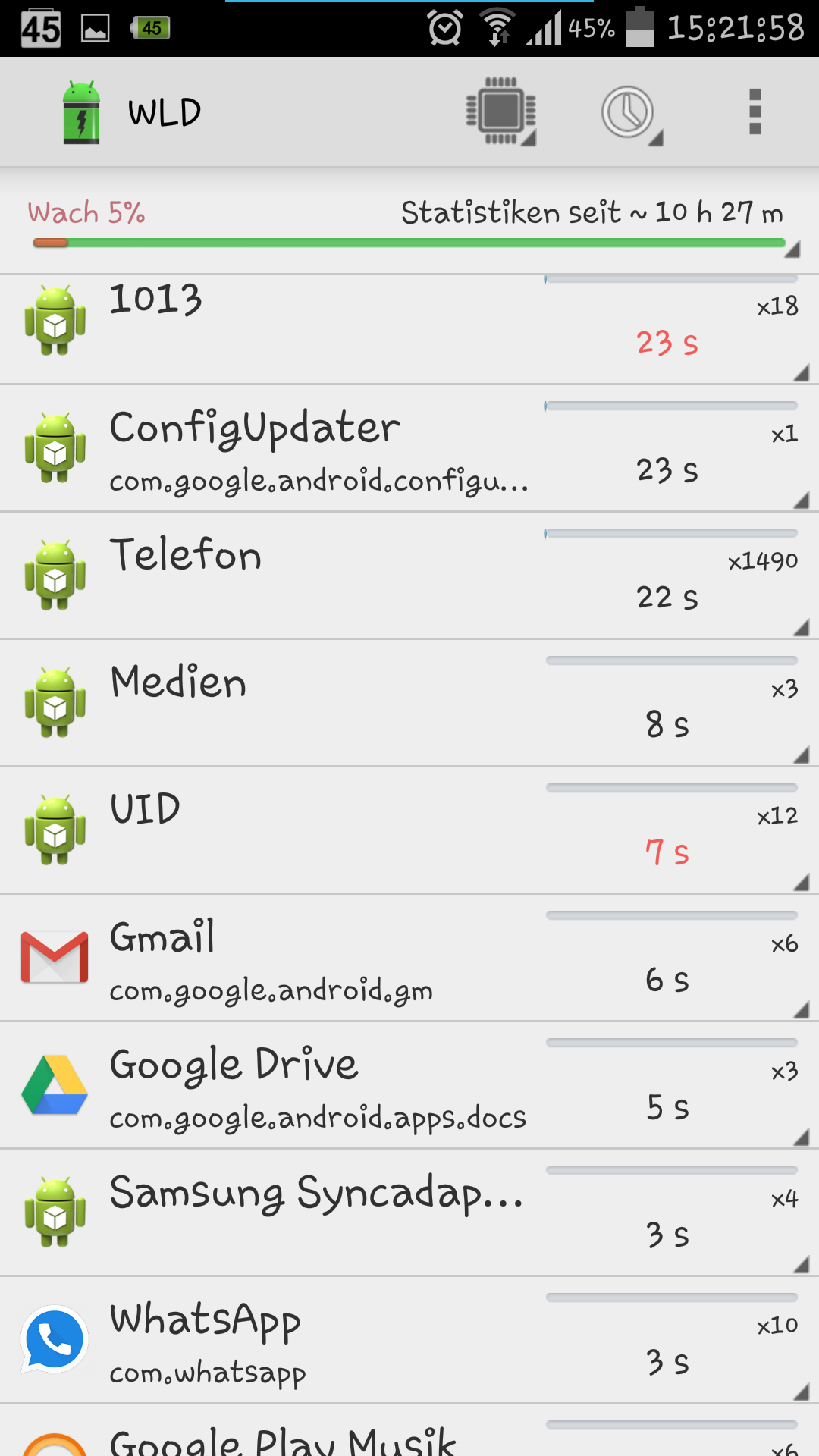Open the ConfigUpdater row
This screenshot has width=819, height=1456.
click(x=409, y=448)
